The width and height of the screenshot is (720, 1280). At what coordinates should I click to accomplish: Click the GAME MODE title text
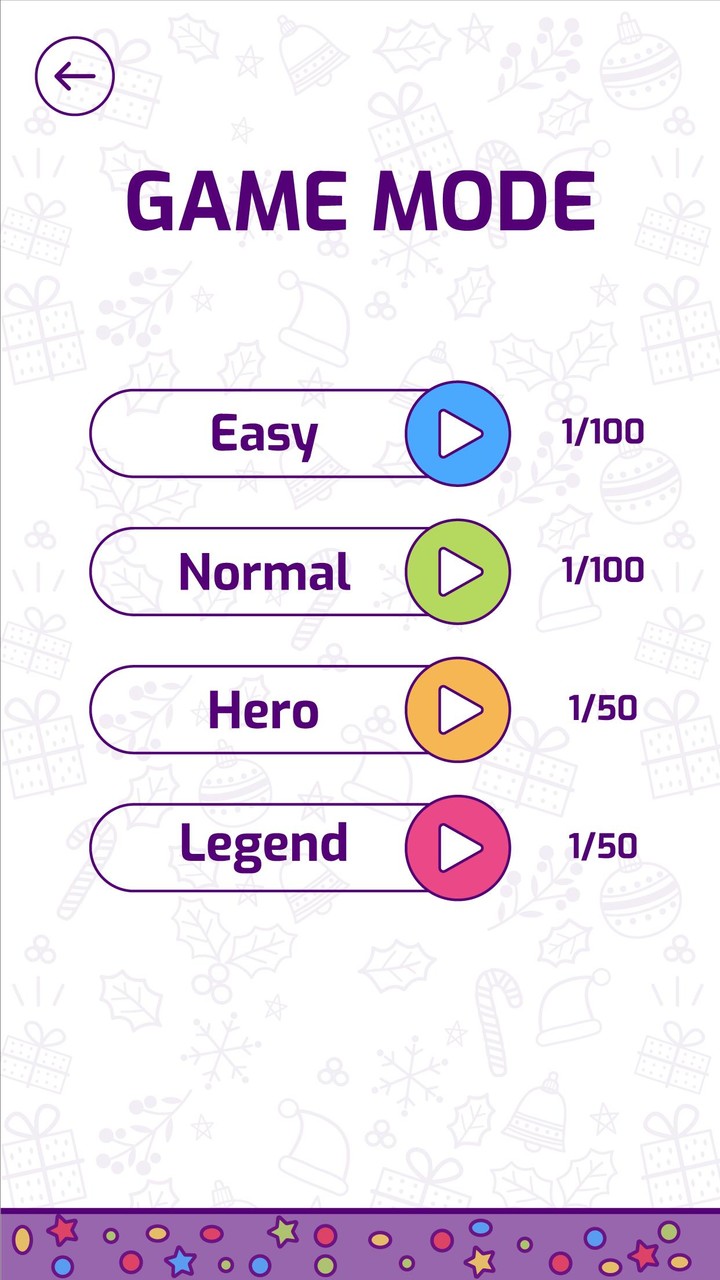point(360,200)
